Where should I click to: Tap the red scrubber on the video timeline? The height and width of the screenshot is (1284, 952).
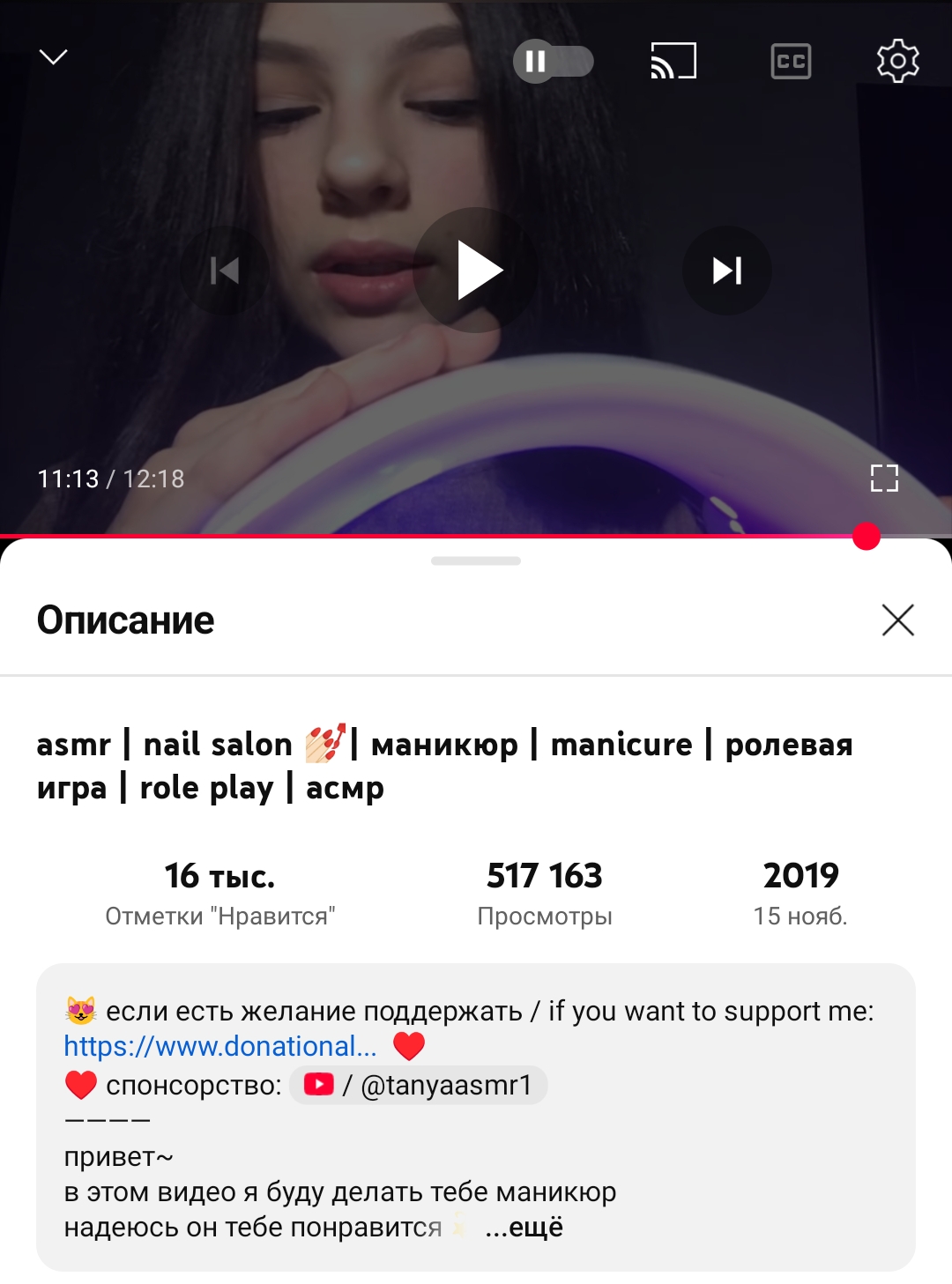coord(866,536)
